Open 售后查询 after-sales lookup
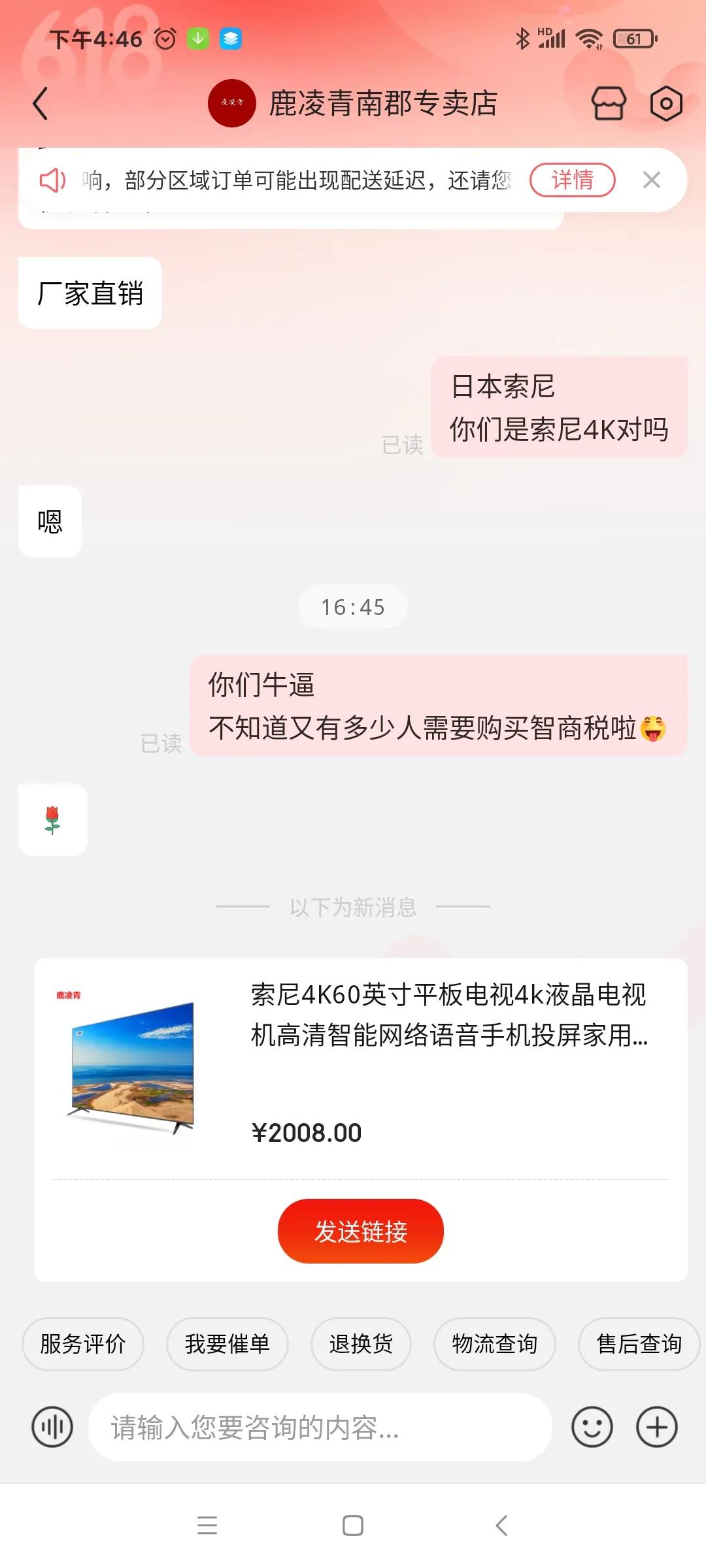 pos(639,1344)
